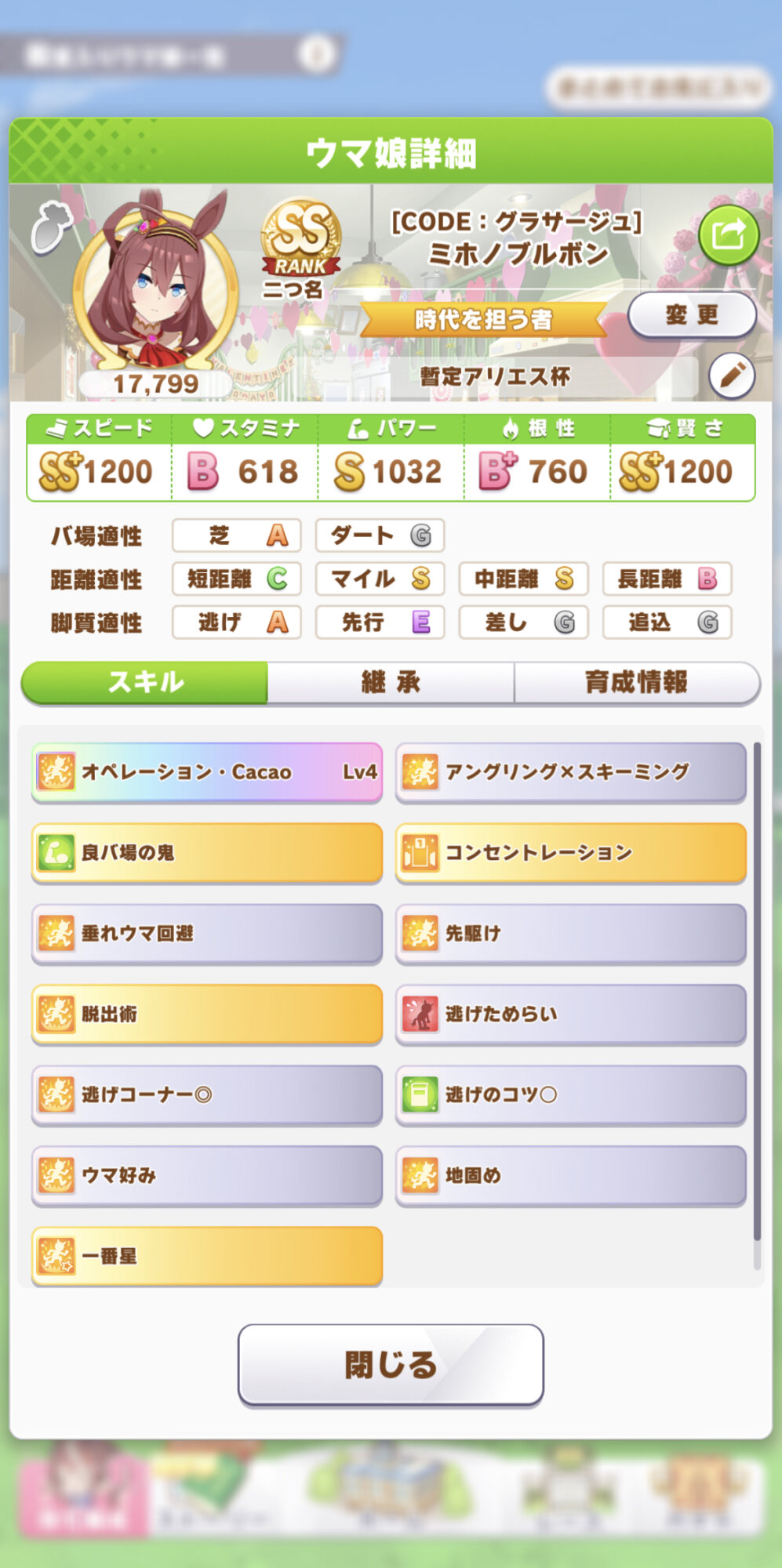782x1568 pixels.
Task: Tap the 変更 button
Action: tap(692, 315)
